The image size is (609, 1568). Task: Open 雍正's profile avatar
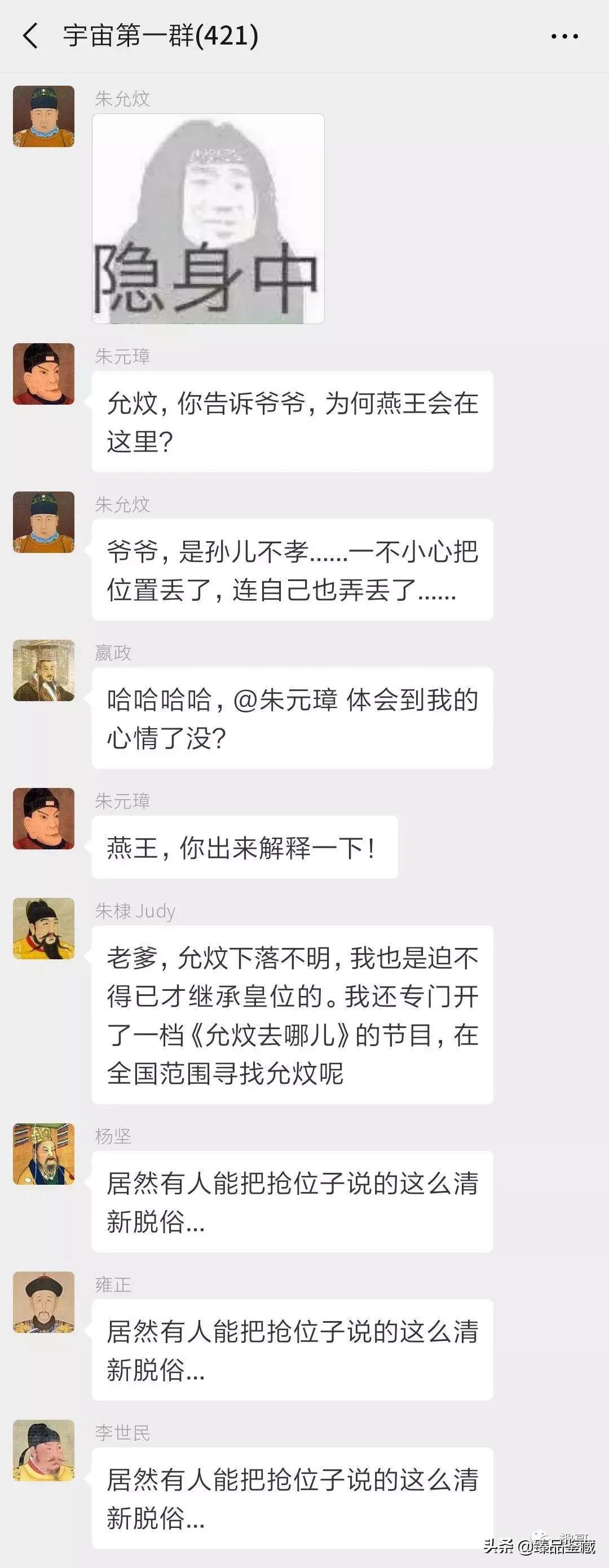(x=43, y=1309)
